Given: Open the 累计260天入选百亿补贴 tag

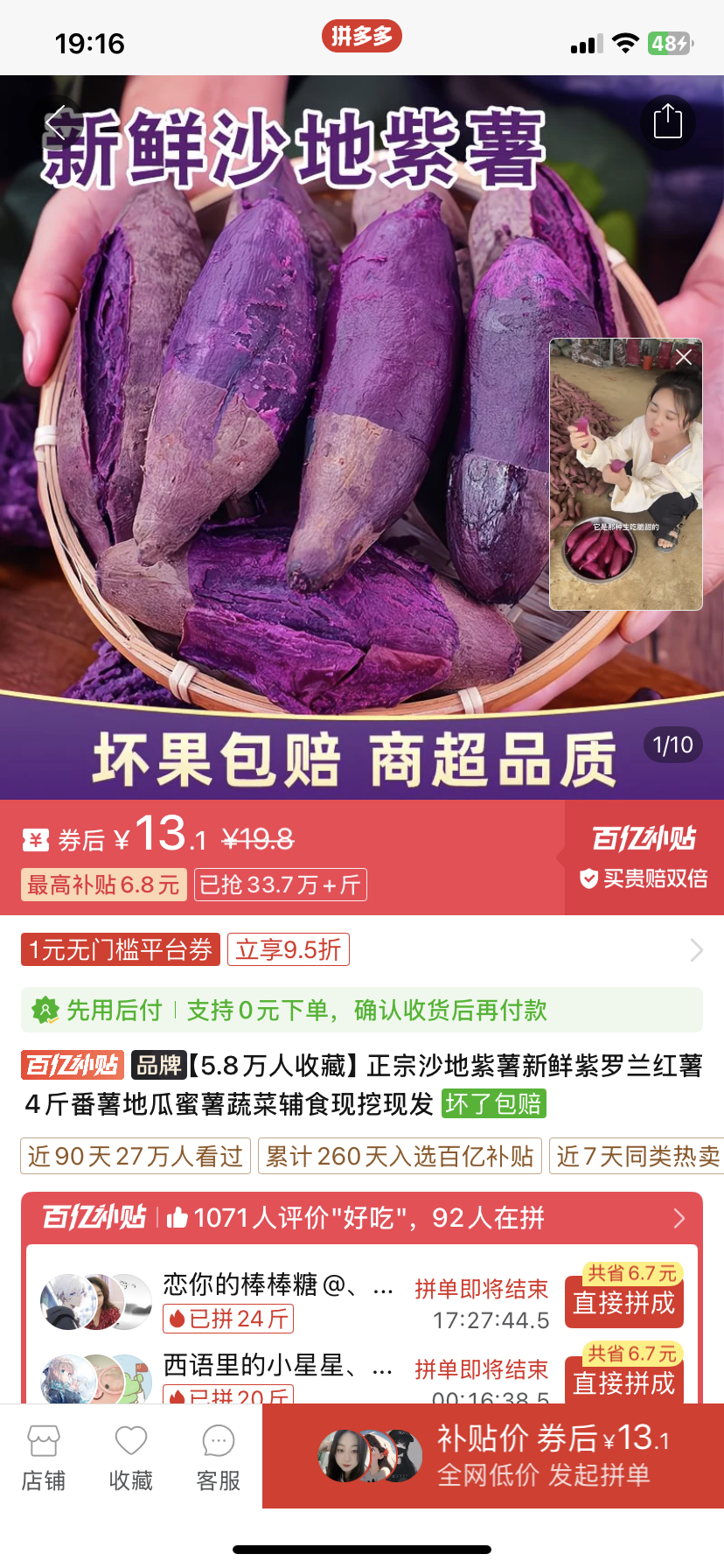Looking at the screenshot, I should (400, 1156).
